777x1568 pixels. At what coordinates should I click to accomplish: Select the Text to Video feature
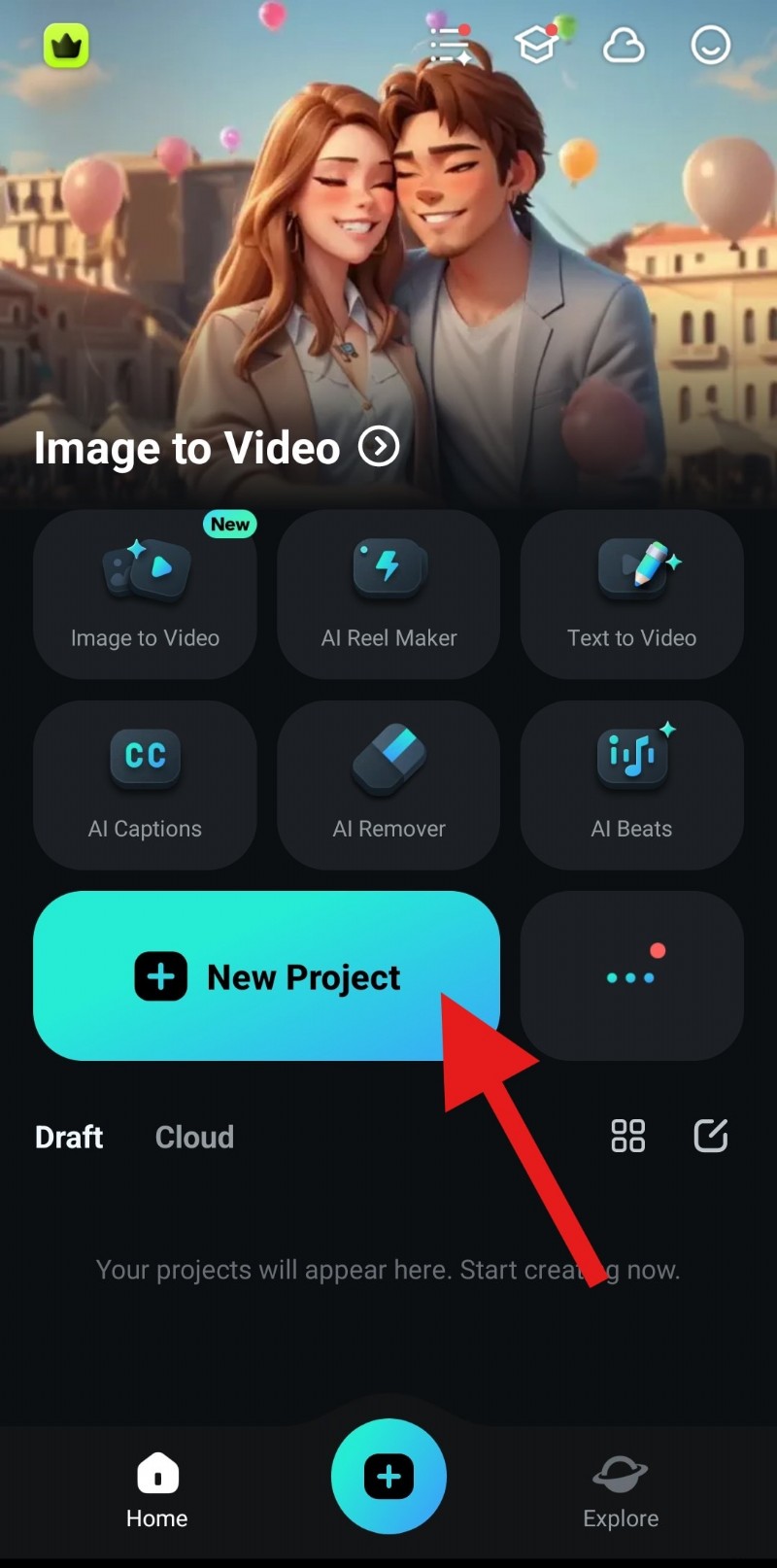click(631, 593)
